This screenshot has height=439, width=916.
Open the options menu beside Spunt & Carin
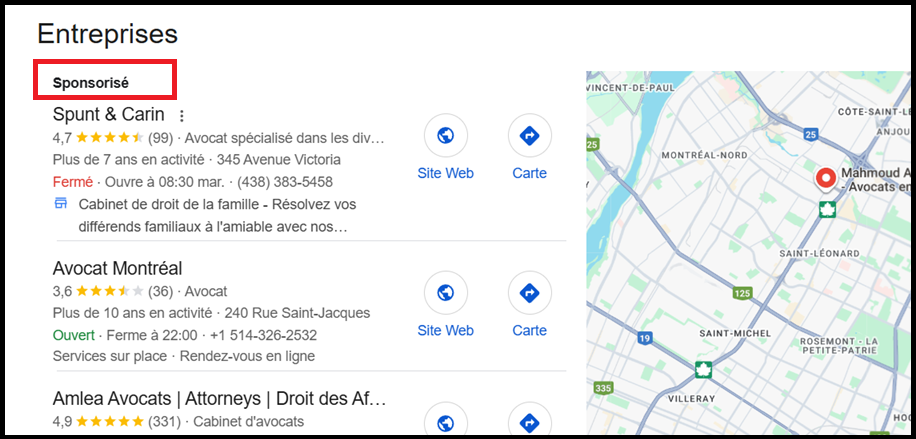click(x=182, y=115)
